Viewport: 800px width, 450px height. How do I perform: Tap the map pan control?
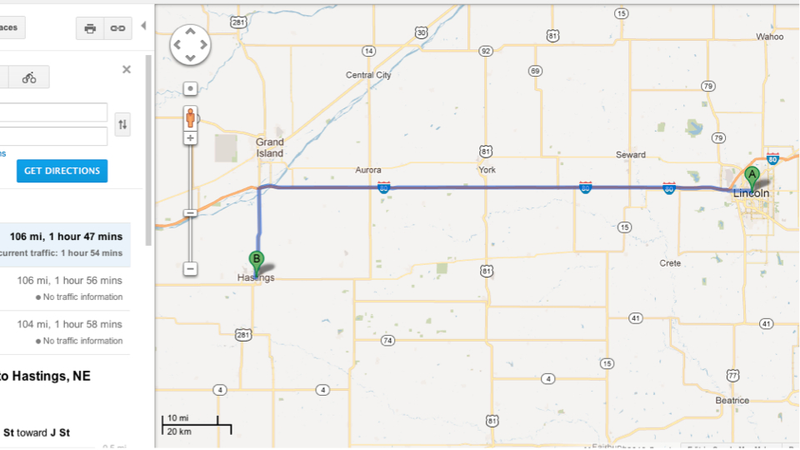point(190,45)
